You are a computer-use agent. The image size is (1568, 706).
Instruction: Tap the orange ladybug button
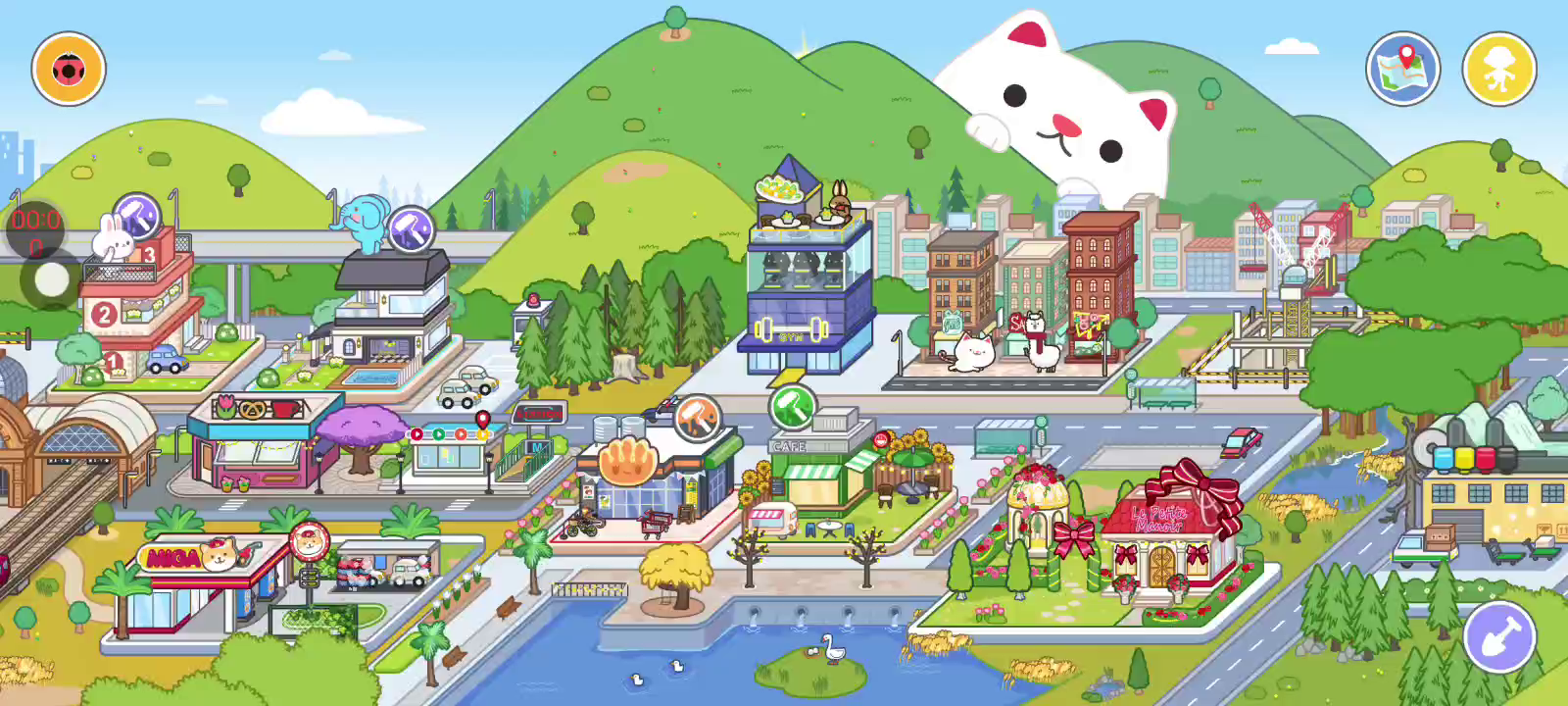click(x=69, y=69)
